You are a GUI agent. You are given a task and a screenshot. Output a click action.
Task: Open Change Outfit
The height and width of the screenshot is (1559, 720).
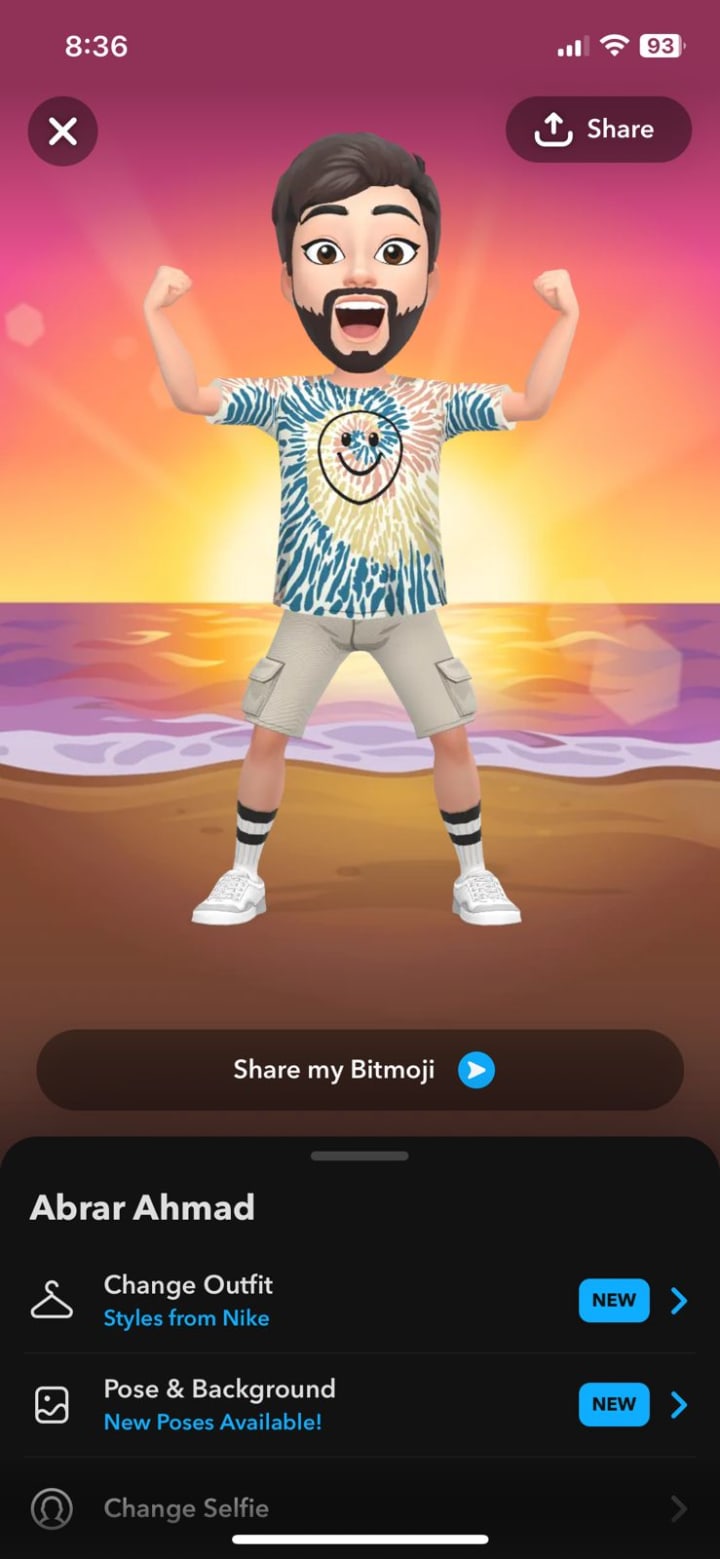pyautogui.click(x=360, y=1301)
